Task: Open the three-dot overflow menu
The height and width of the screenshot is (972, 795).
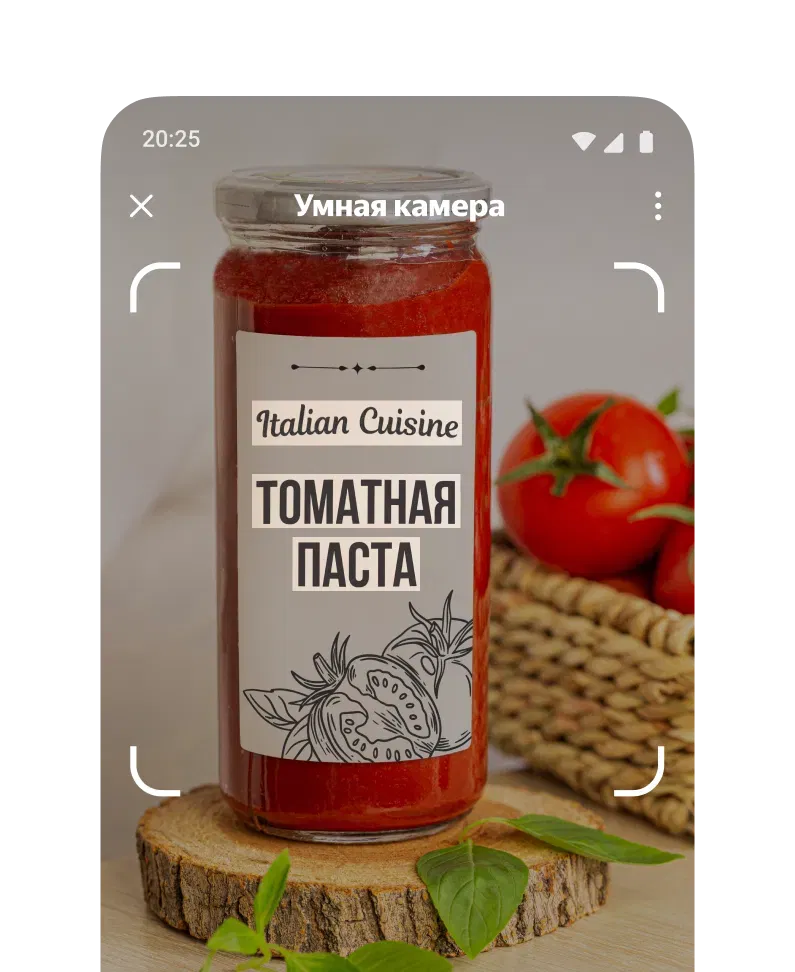Action: 657,206
